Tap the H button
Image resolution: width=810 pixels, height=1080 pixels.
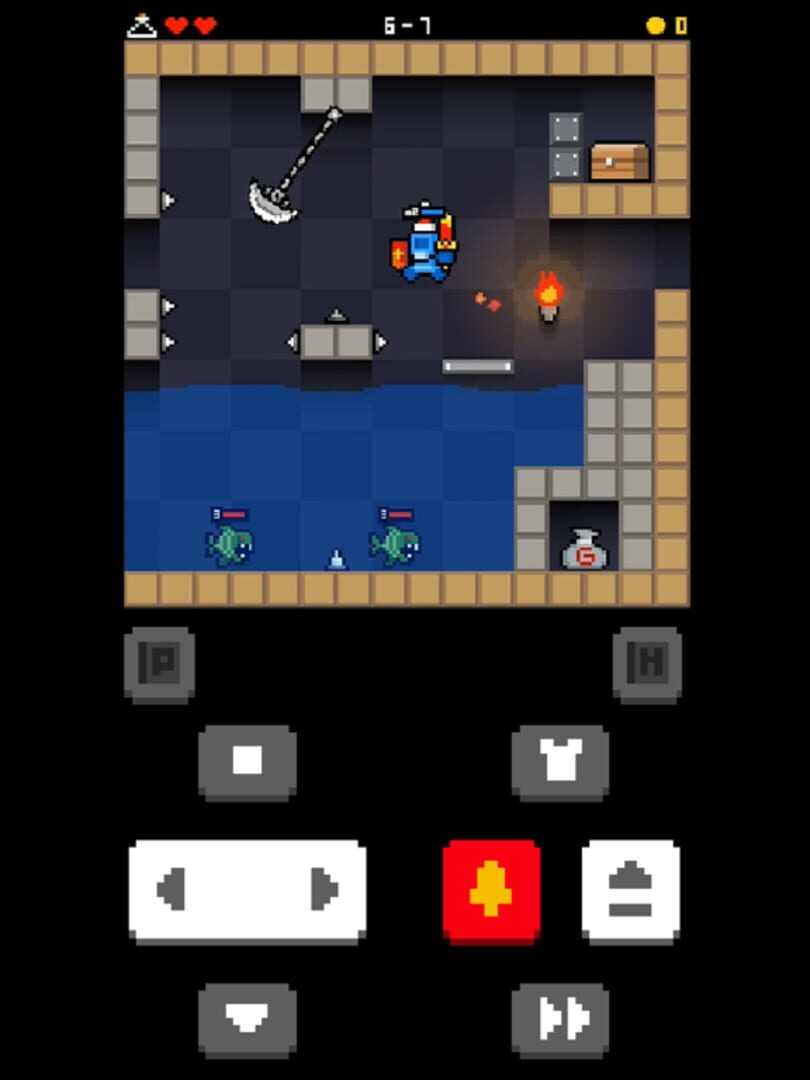point(647,664)
